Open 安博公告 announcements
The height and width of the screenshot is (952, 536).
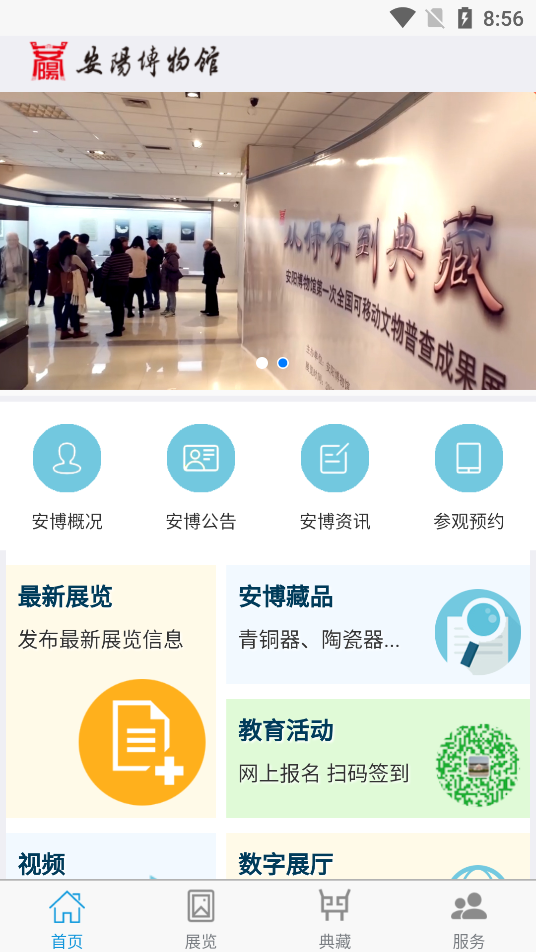(x=201, y=477)
